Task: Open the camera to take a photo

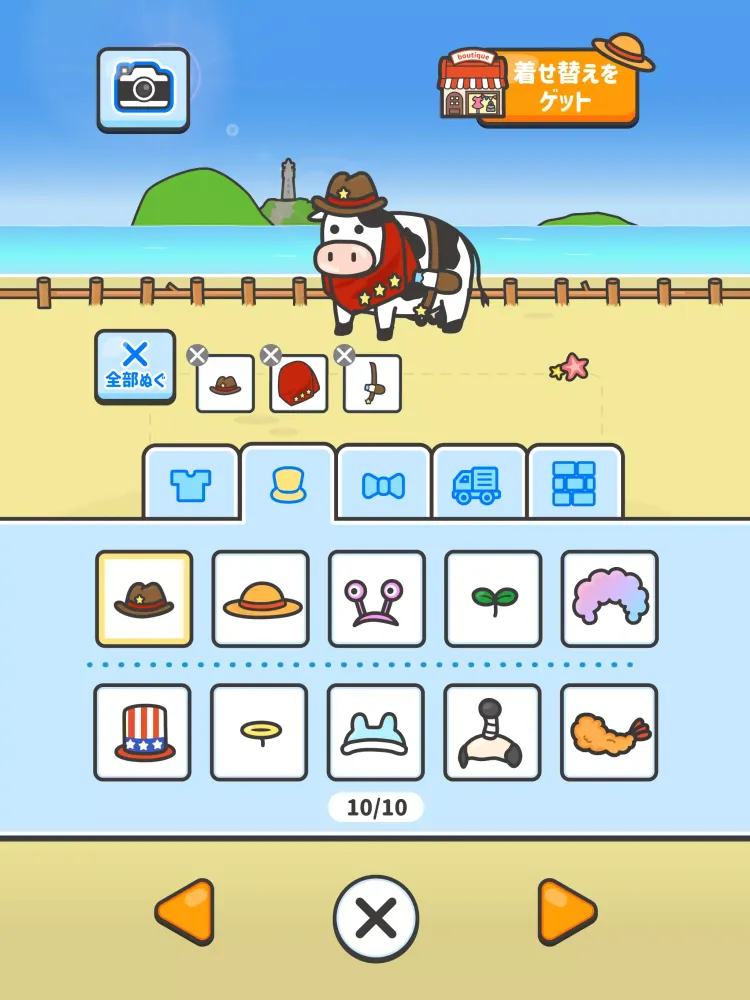Action: pyautogui.click(x=143, y=88)
